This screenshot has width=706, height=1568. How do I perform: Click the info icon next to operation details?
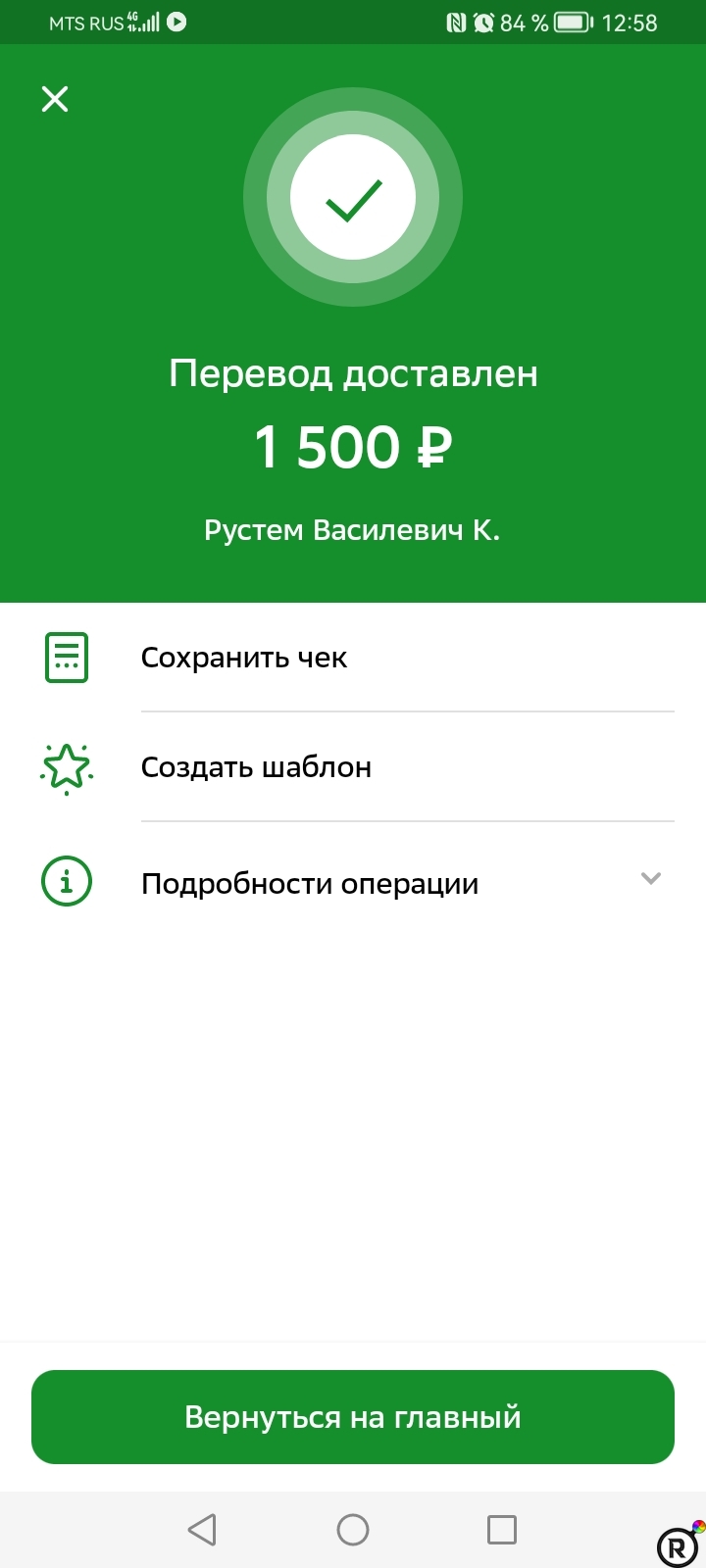(x=66, y=881)
